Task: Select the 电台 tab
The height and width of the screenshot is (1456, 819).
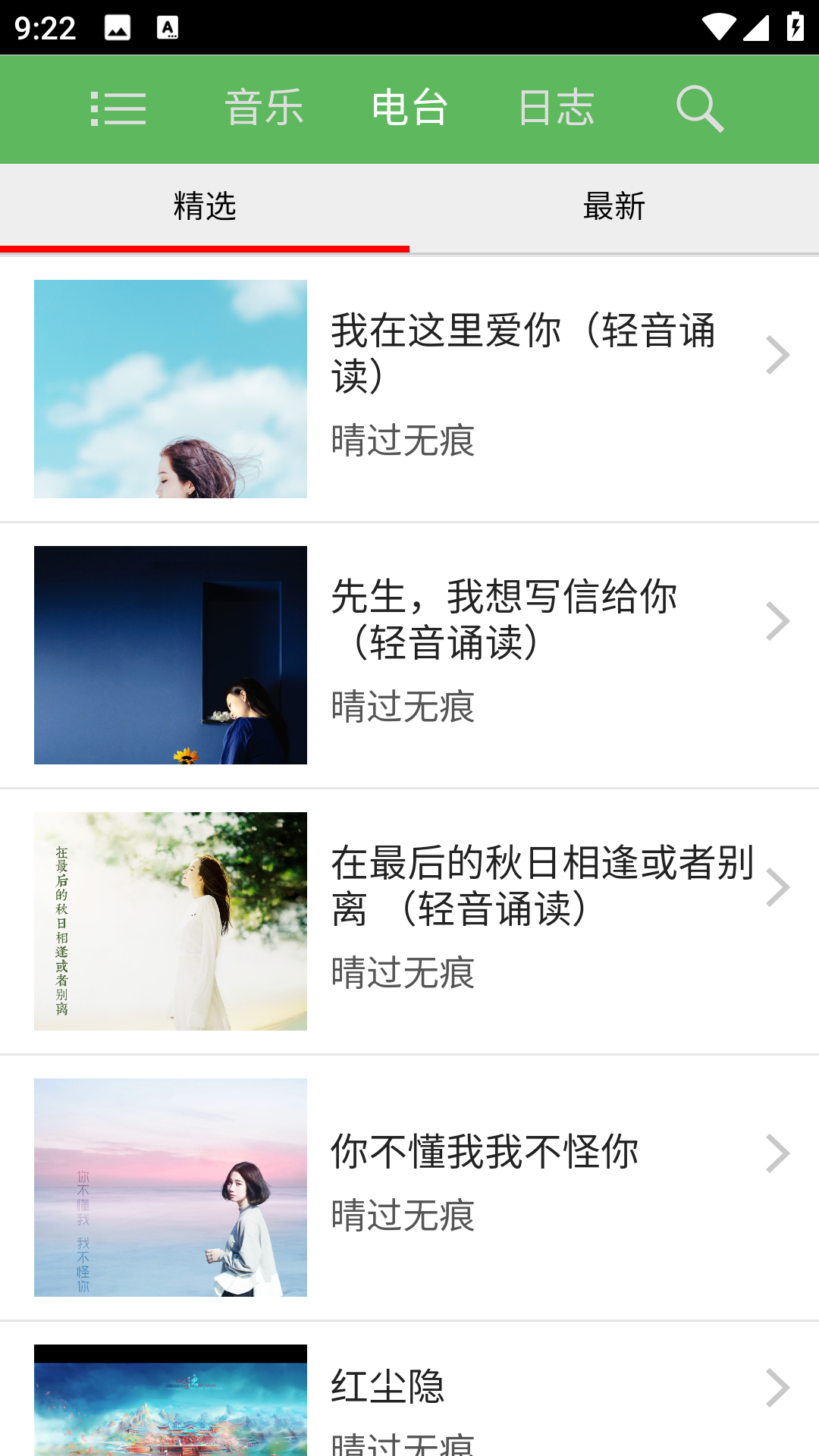Action: (410, 108)
